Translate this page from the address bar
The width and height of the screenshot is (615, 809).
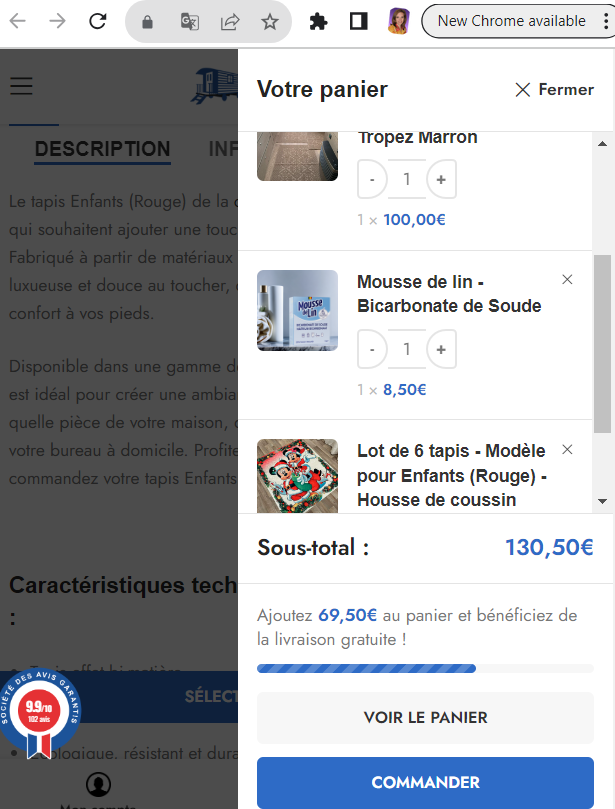pyautogui.click(x=188, y=22)
